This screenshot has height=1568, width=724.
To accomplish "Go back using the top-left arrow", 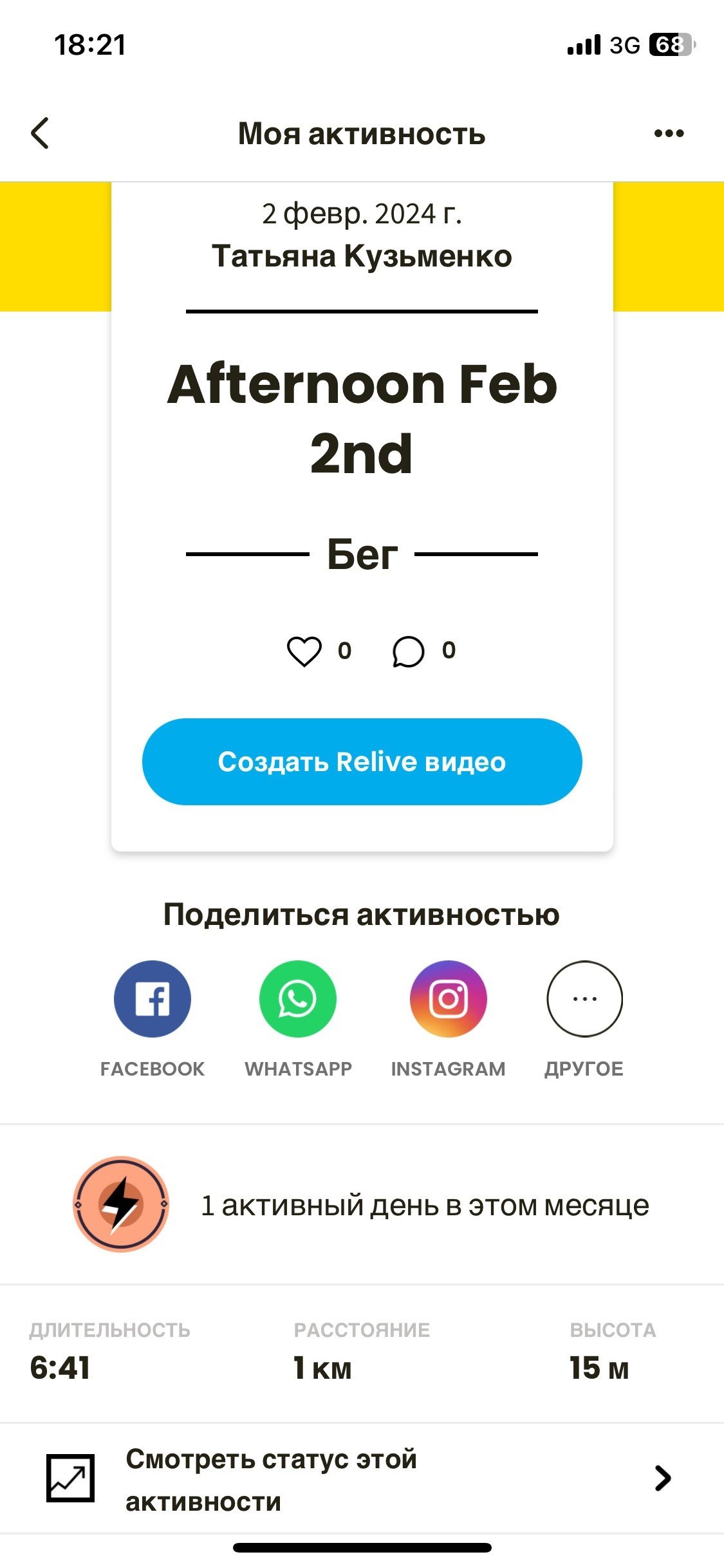I will pos(40,133).
